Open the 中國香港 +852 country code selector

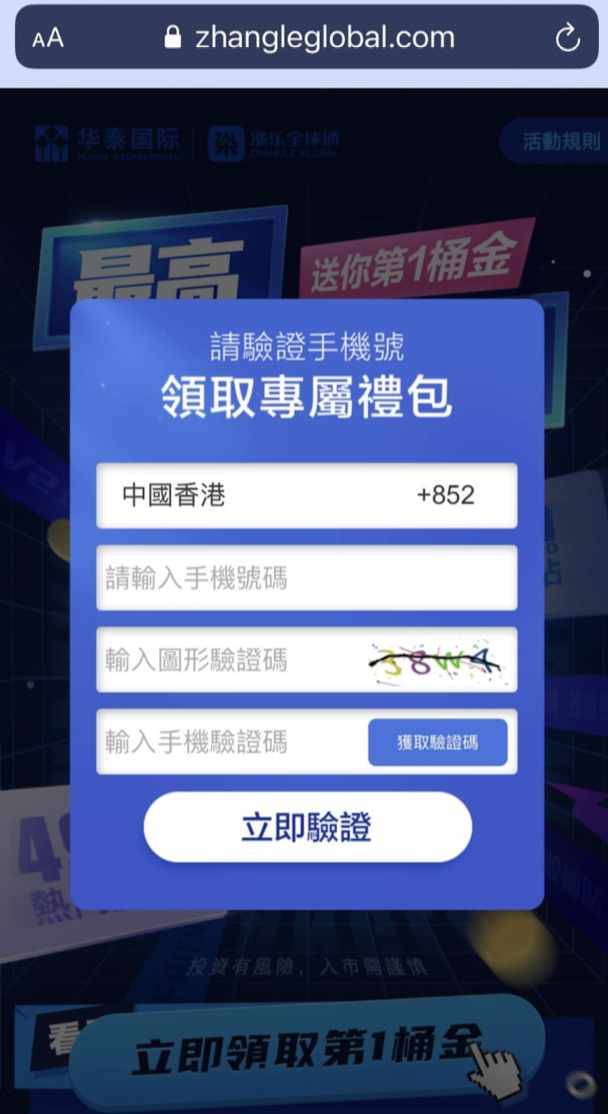pyautogui.click(x=306, y=495)
